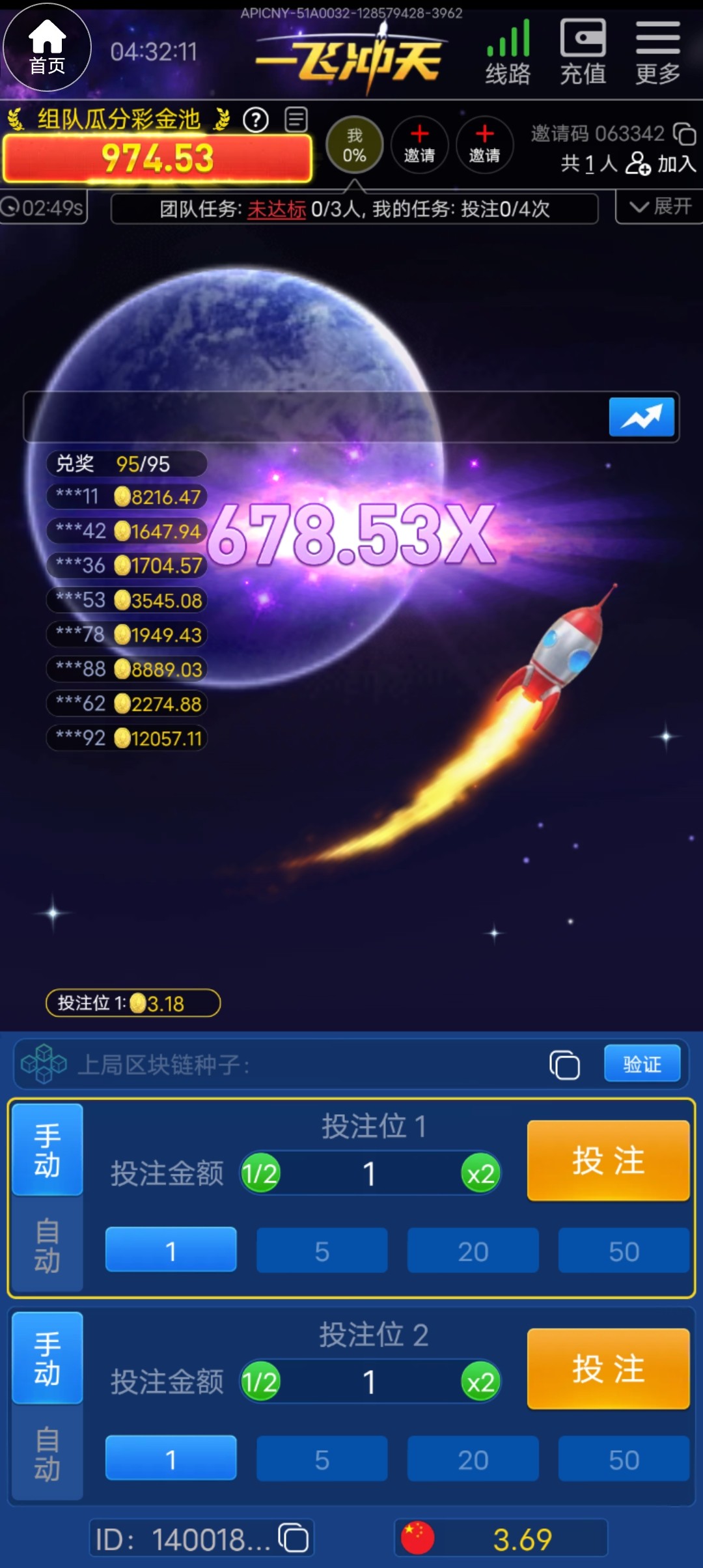Open 更多 menu
The image size is (703, 1568).
click(657, 53)
